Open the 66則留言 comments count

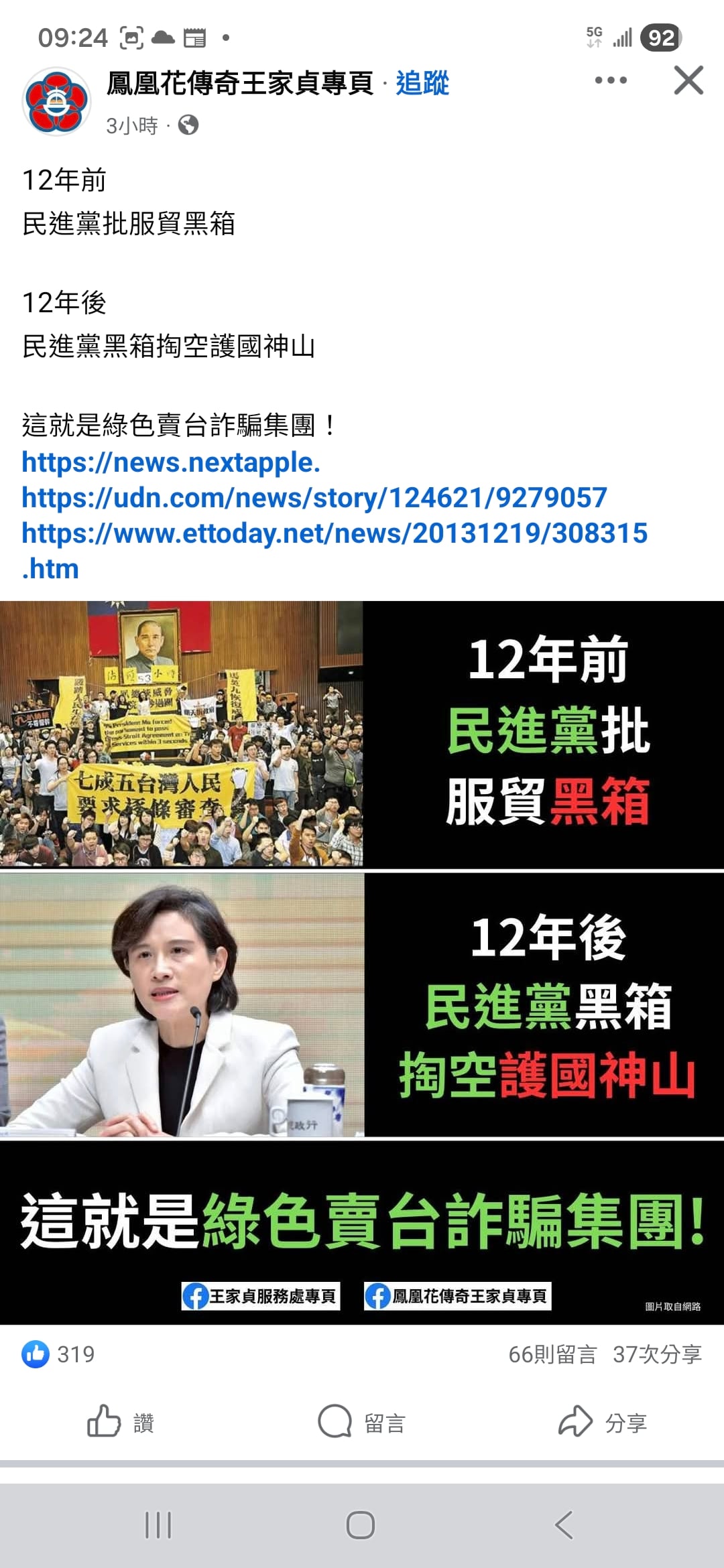click(x=552, y=1354)
